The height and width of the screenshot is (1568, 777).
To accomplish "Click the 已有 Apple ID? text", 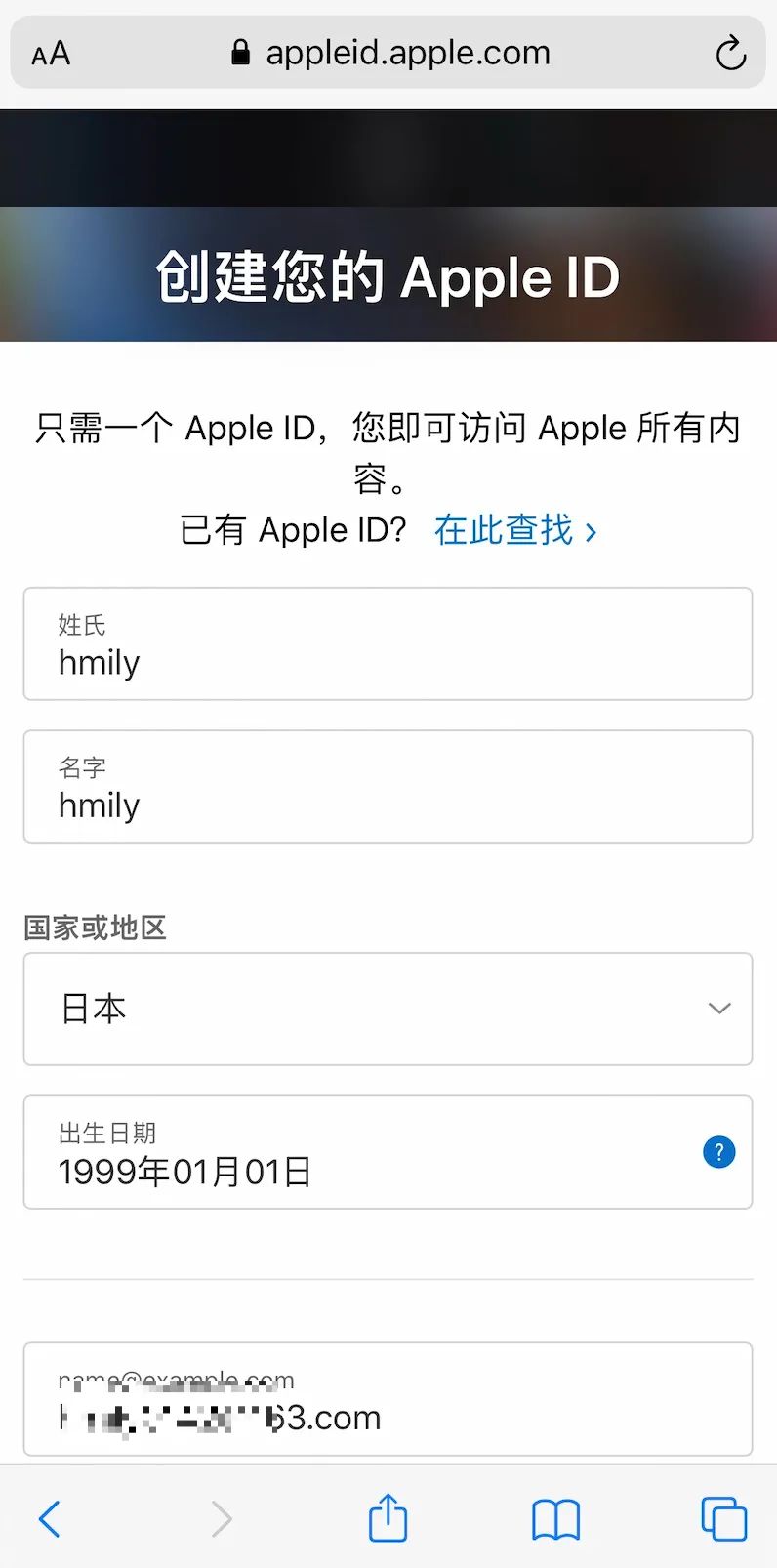I will (295, 530).
